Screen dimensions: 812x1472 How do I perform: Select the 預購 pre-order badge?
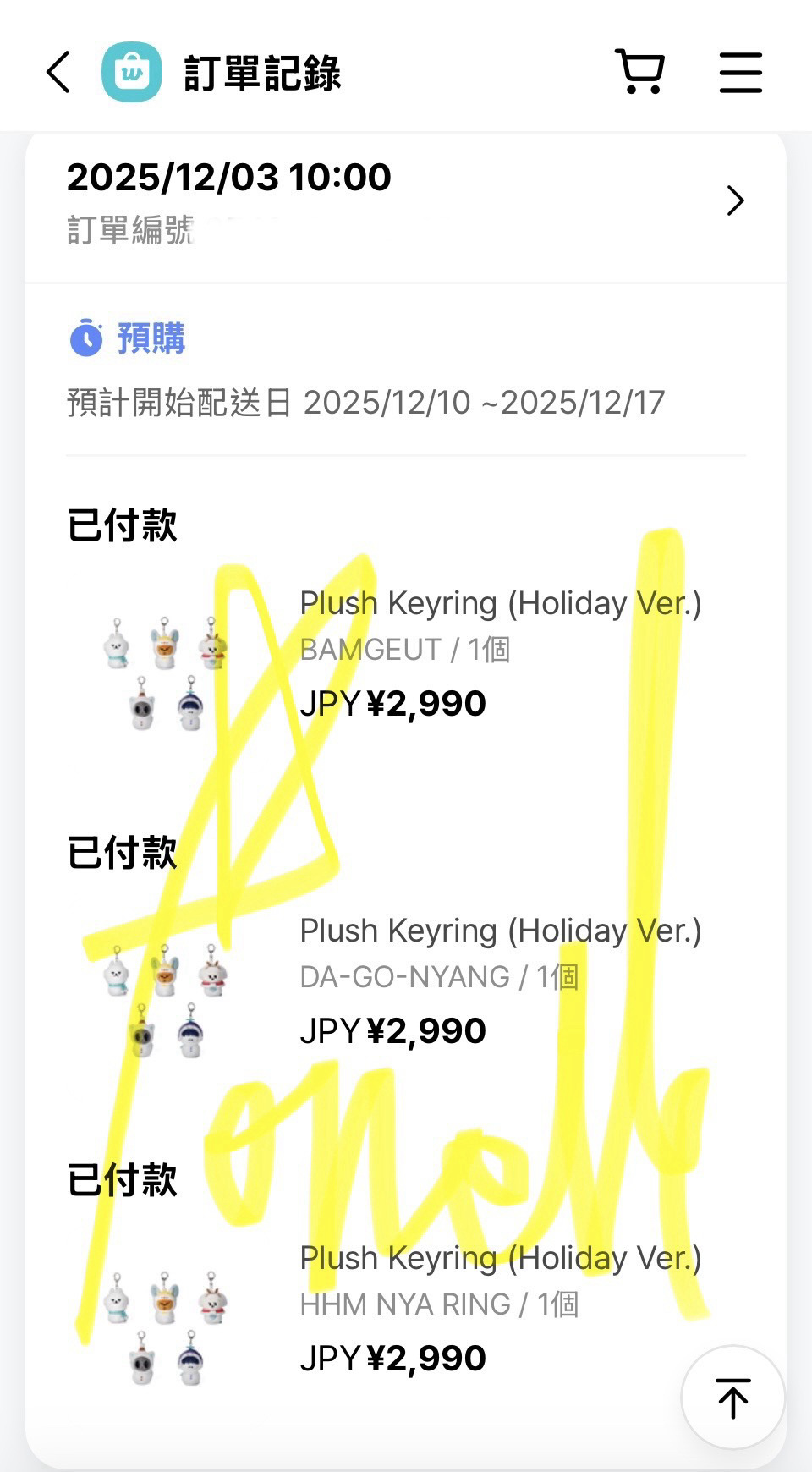pos(151,338)
